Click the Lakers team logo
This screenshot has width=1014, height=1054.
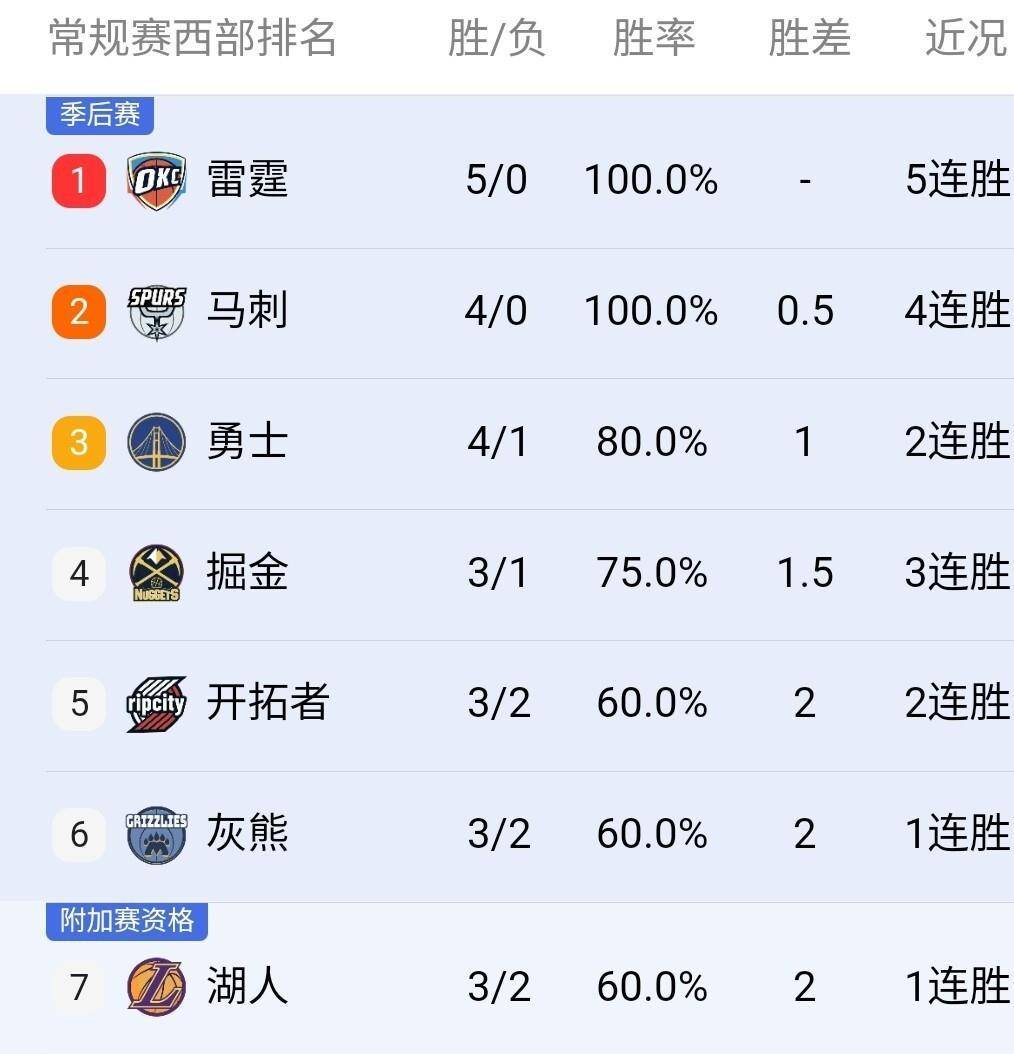point(154,987)
